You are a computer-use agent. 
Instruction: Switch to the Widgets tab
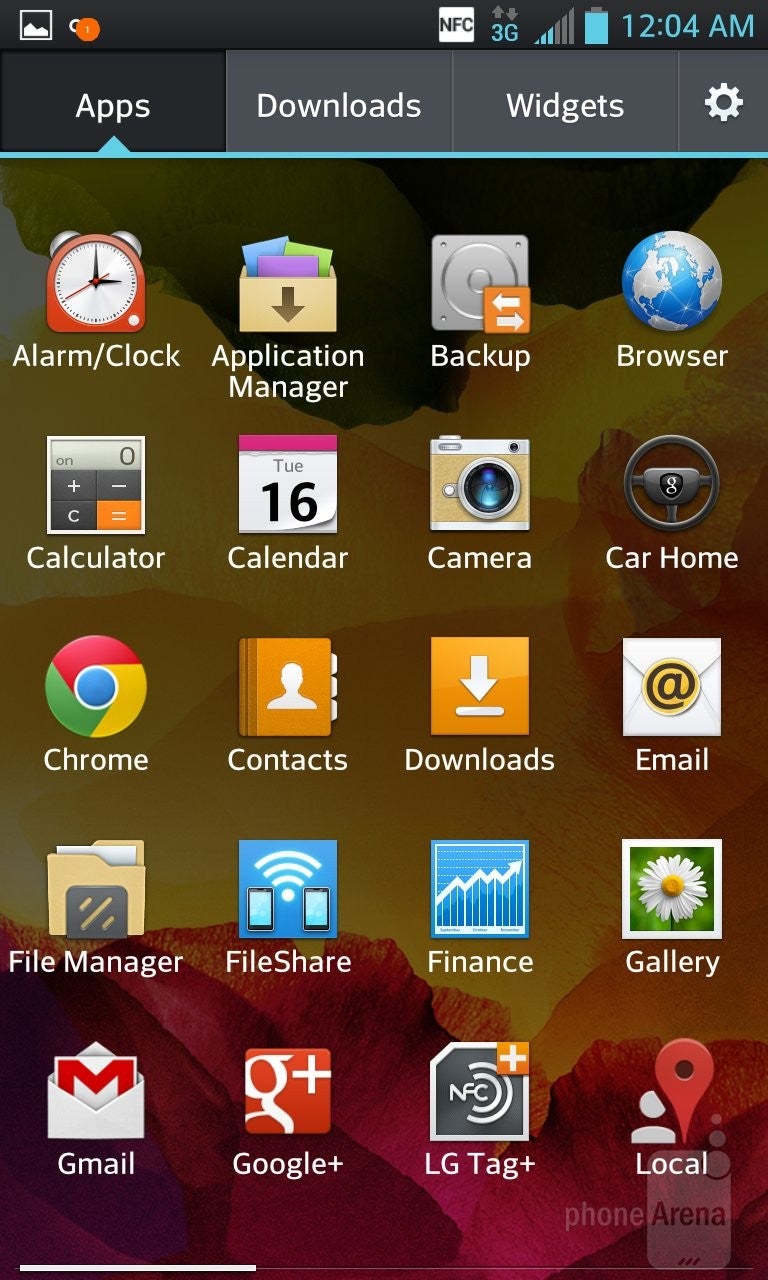point(565,105)
